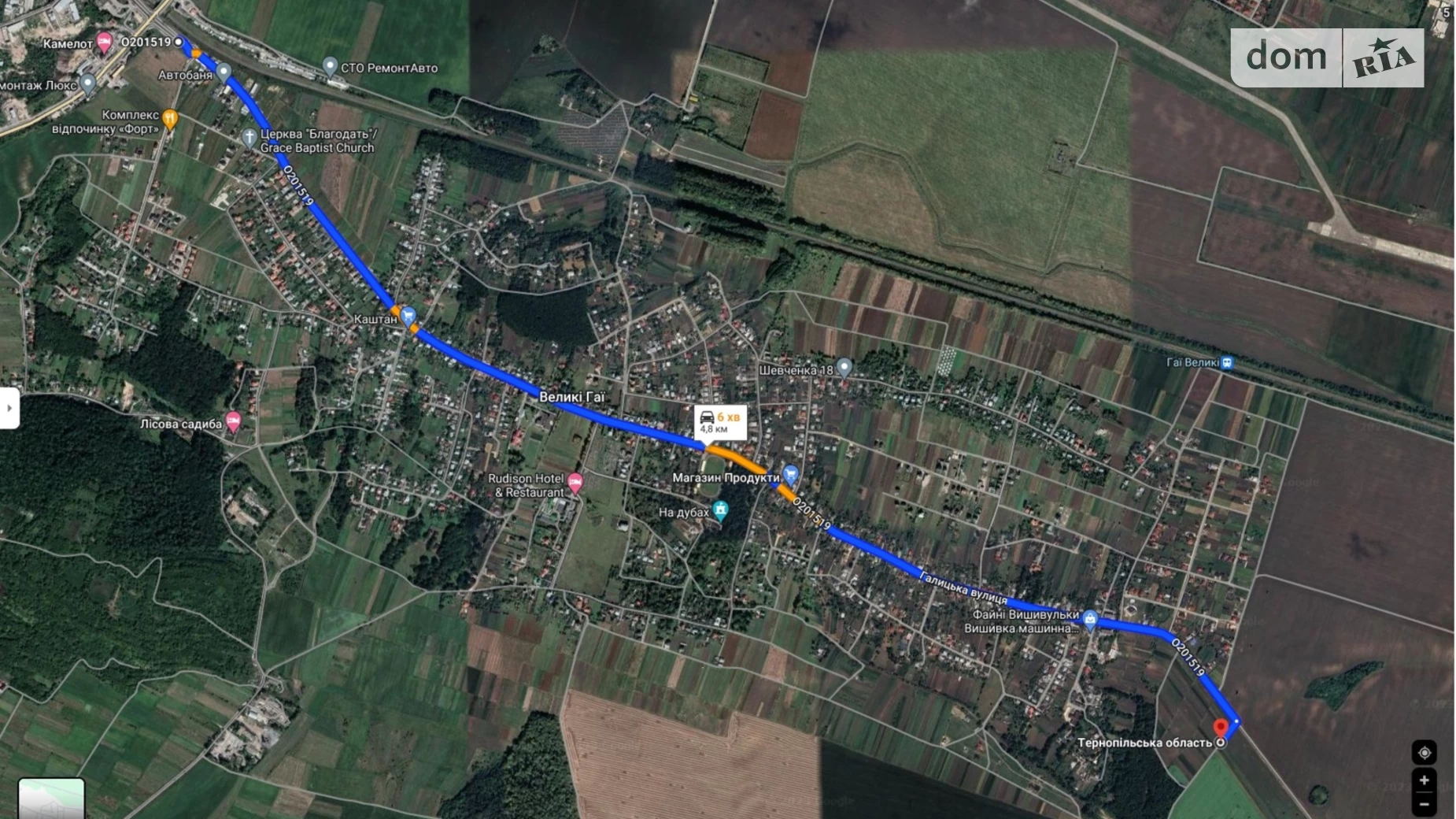The width and height of the screenshot is (1456, 819).
Task: Select the red destination pin Тернопільська область
Action: pyautogui.click(x=1221, y=728)
